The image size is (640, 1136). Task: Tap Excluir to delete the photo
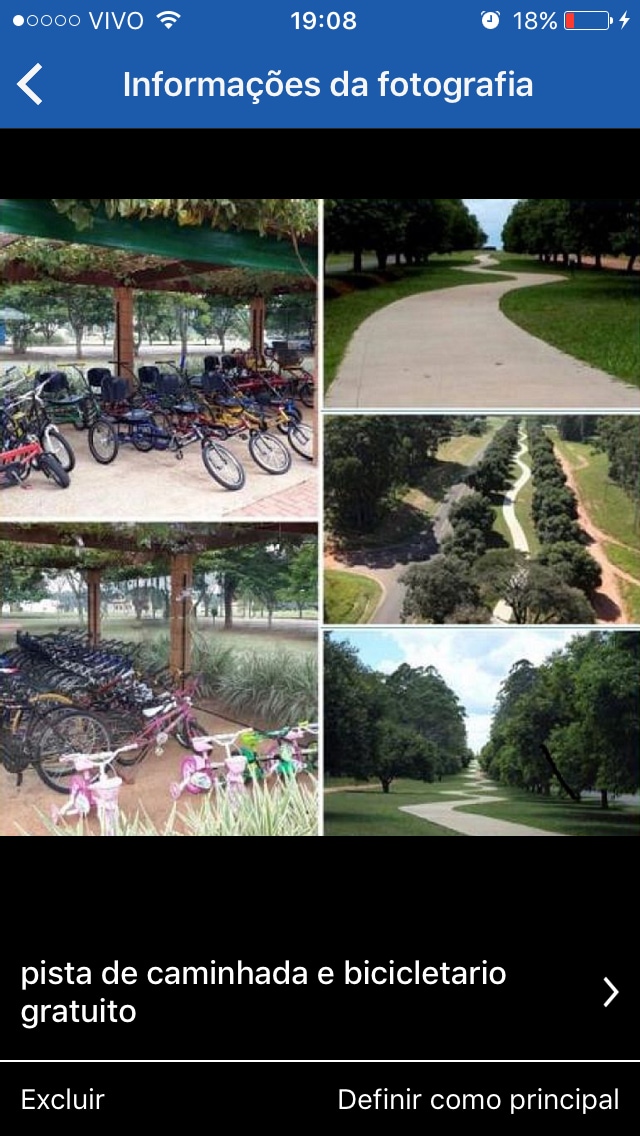click(63, 1100)
